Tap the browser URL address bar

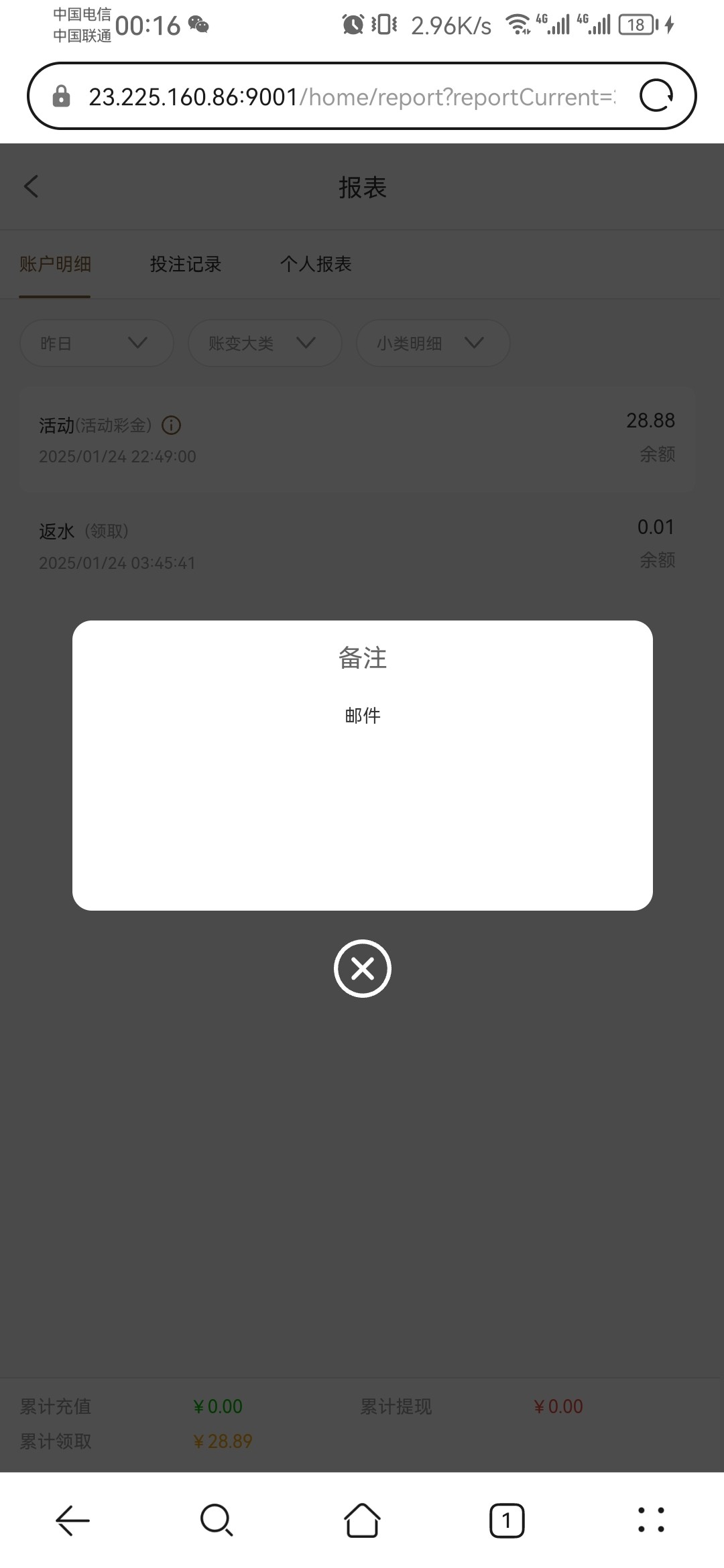point(351,96)
